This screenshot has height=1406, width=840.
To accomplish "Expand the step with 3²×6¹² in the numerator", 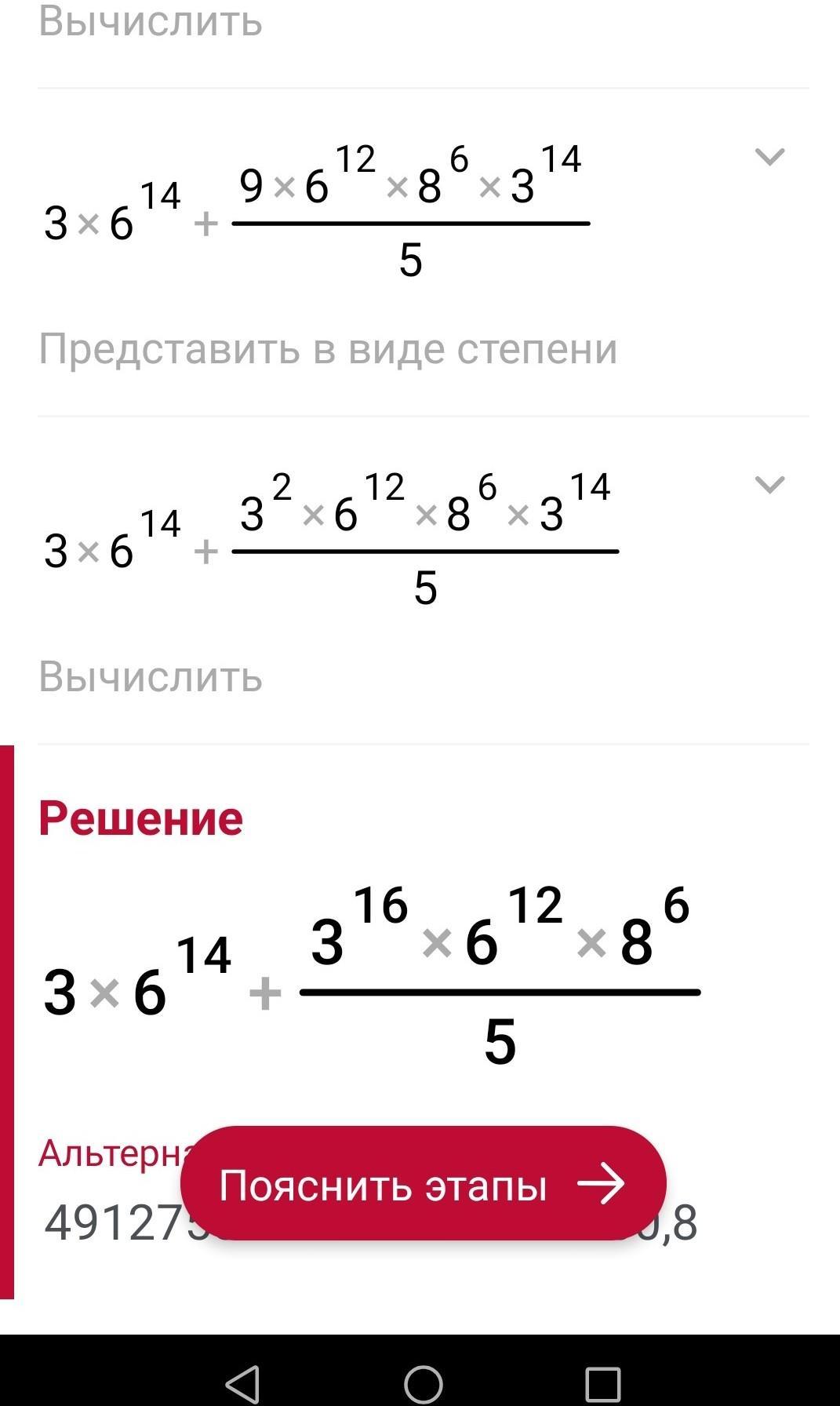I will [769, 485].
